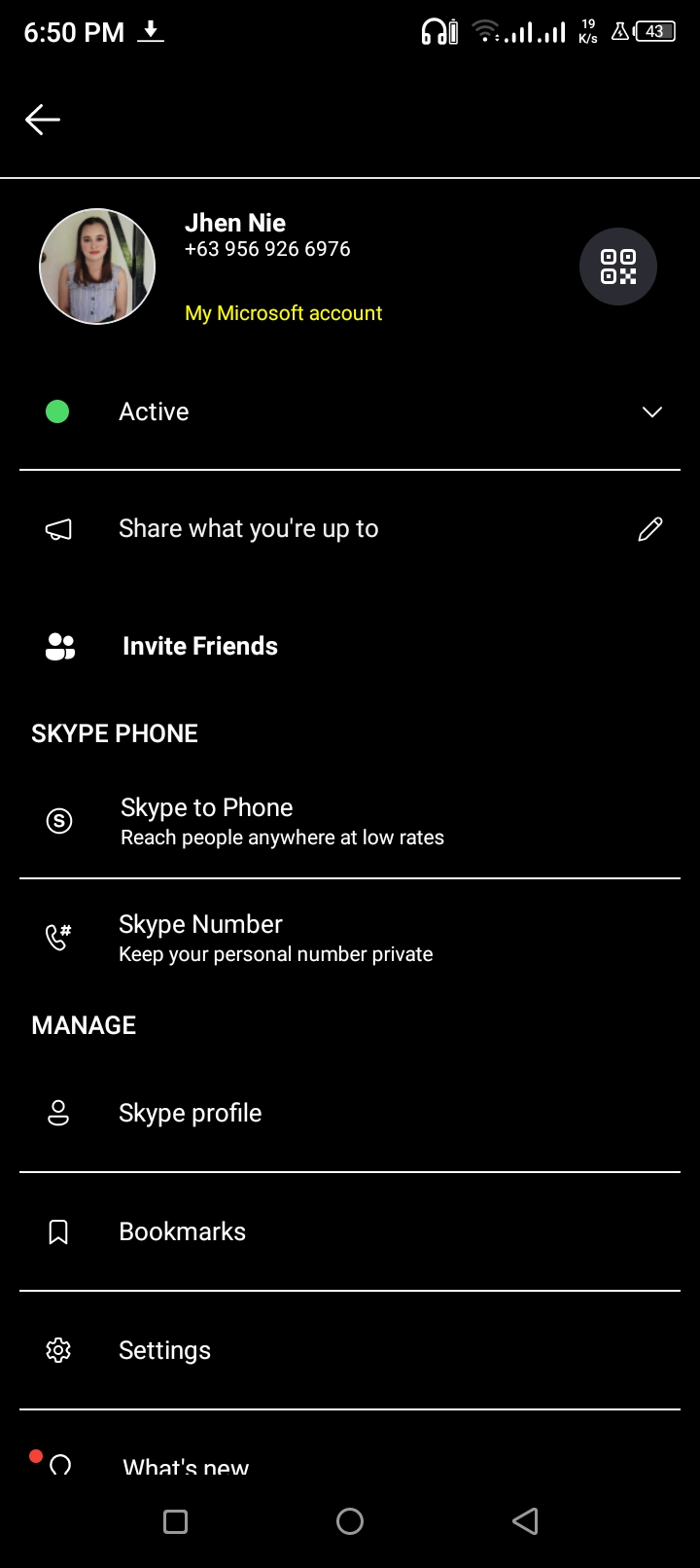Go back using the top-left arrow

pos(43,120)
